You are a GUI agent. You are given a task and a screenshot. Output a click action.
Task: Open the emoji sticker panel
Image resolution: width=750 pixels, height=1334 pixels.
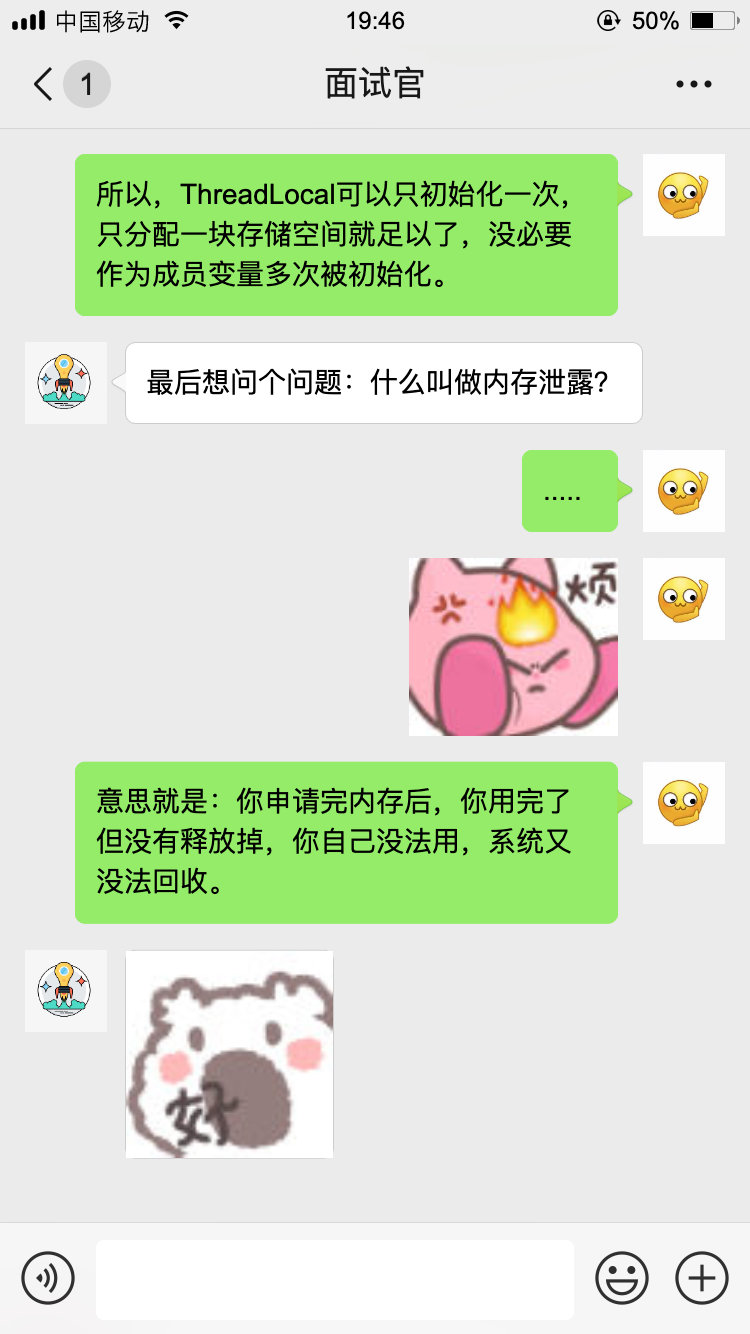point(622,1278)
